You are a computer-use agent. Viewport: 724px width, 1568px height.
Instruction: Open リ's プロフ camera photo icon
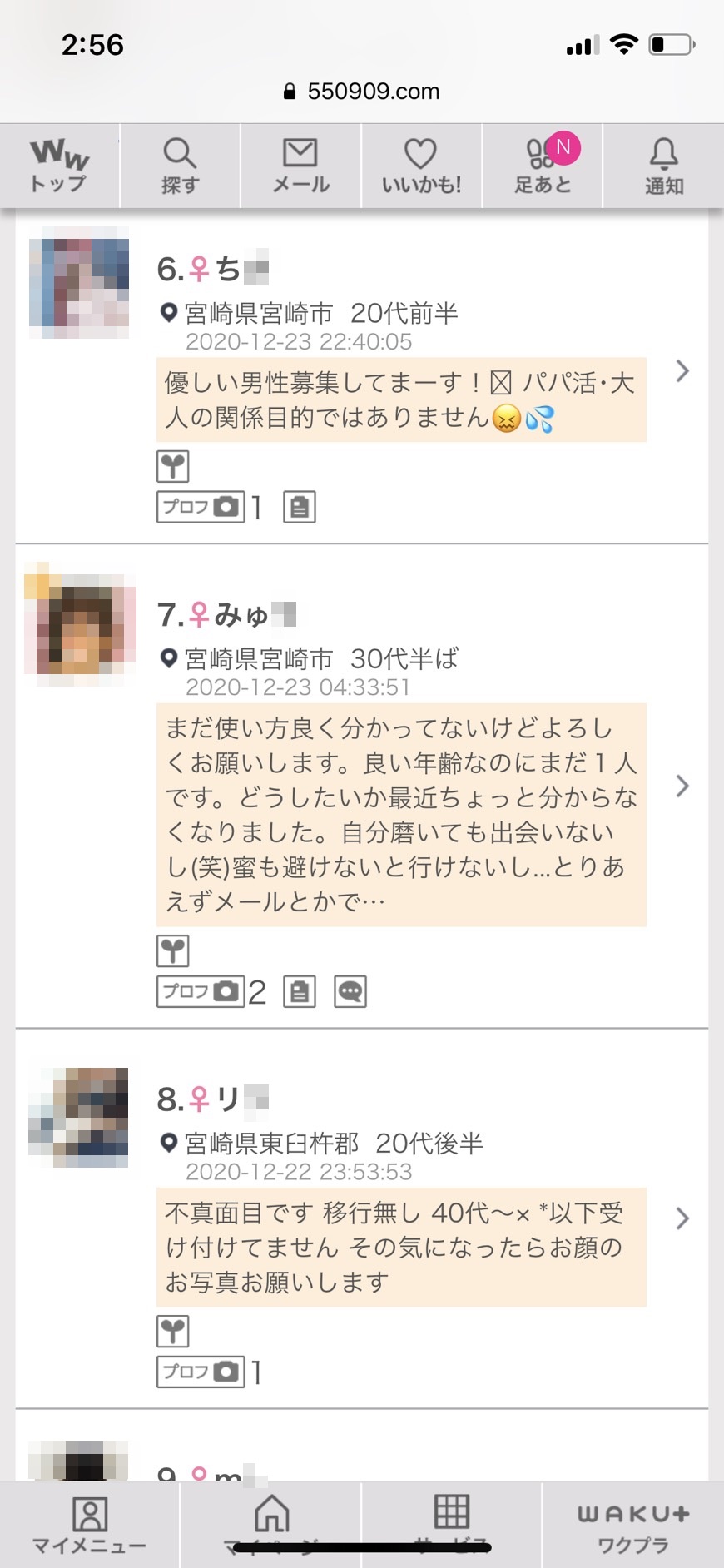(x=200, y=1372)
